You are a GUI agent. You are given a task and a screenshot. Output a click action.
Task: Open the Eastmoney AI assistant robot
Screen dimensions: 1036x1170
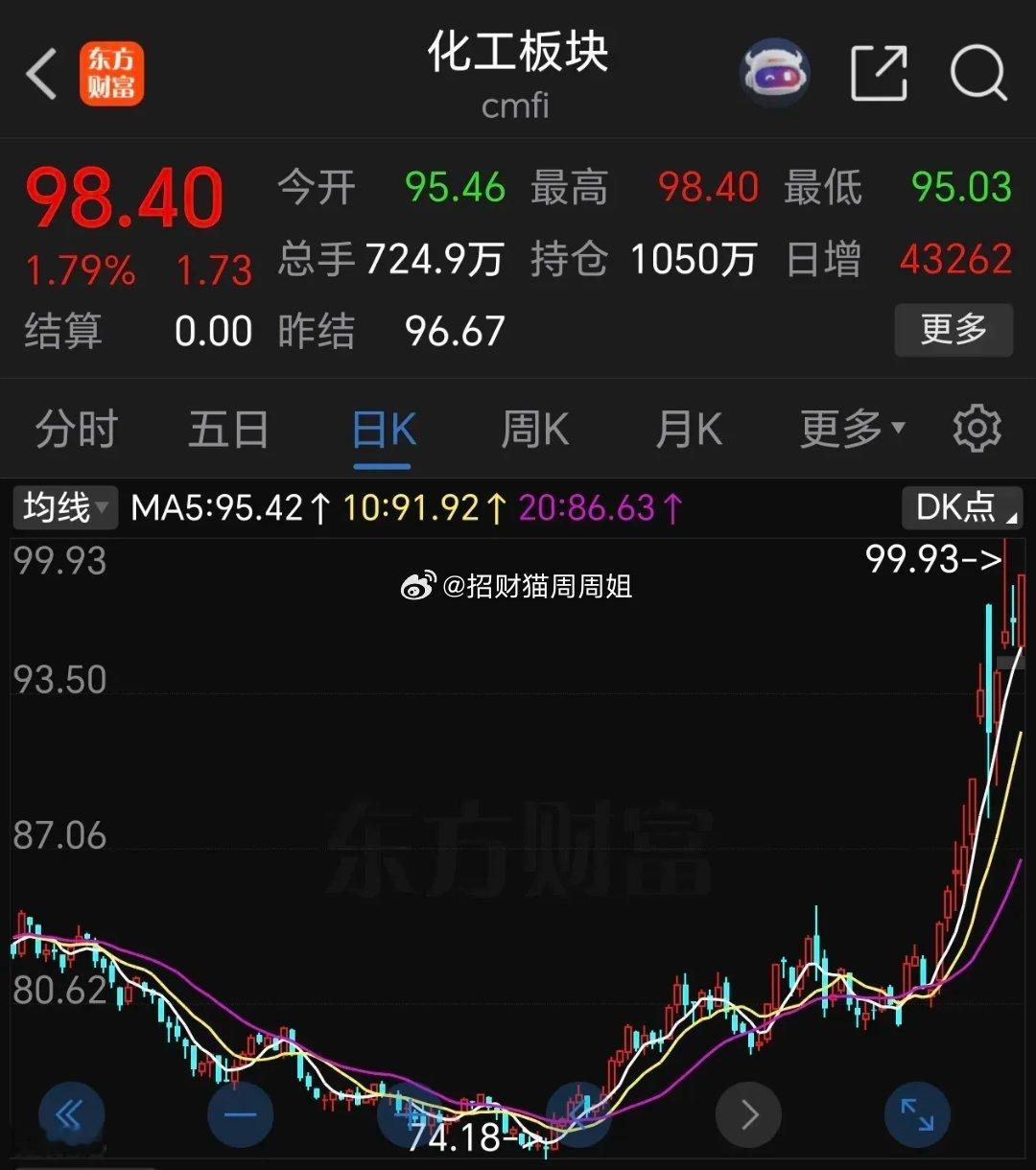[775, 73]
